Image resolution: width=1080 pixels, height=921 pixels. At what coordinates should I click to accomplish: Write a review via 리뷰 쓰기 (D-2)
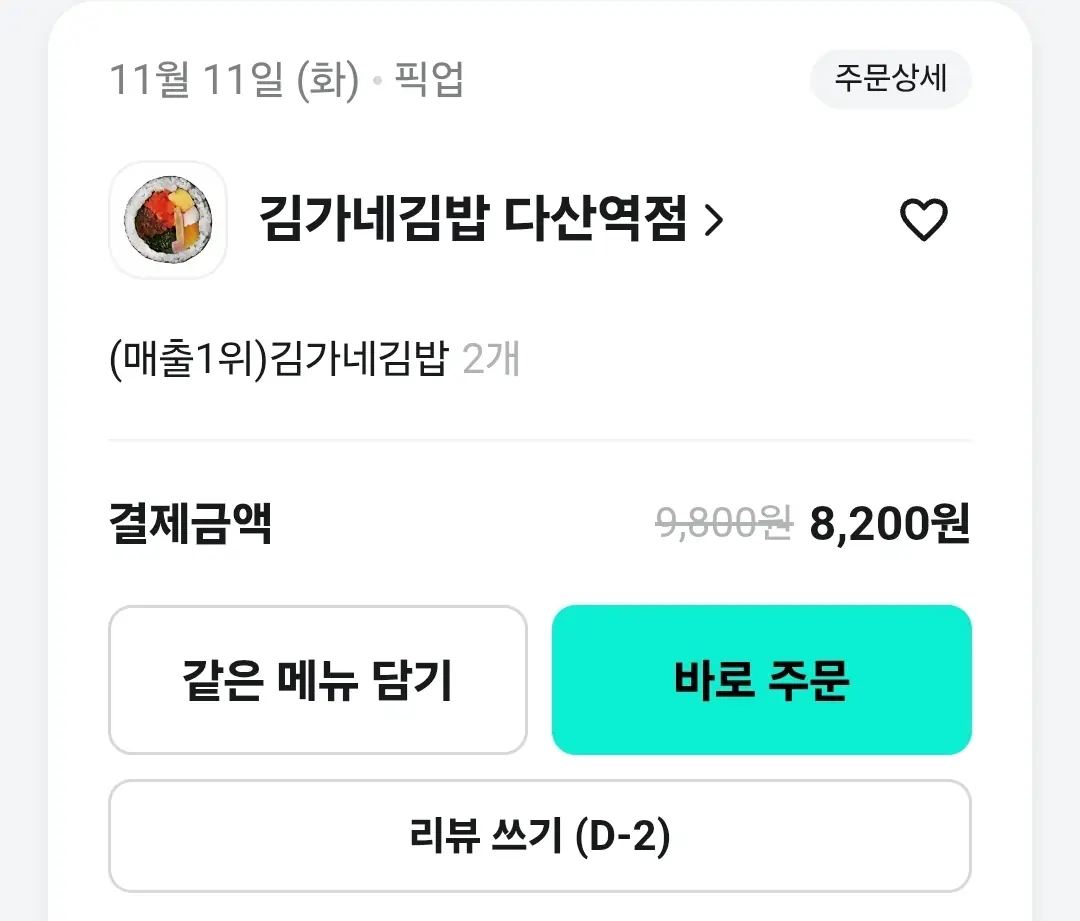point(539,836)
